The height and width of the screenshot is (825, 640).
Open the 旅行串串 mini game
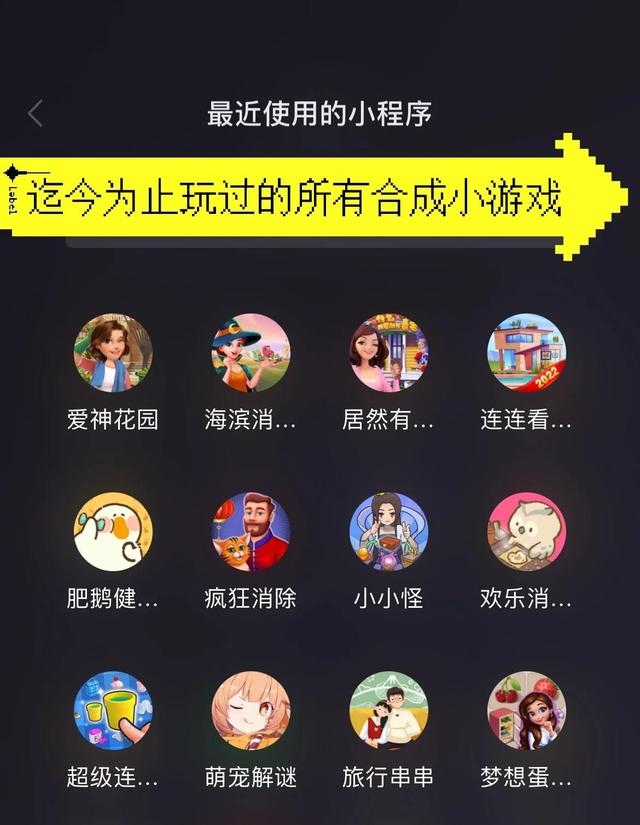(x=389, y=710)
